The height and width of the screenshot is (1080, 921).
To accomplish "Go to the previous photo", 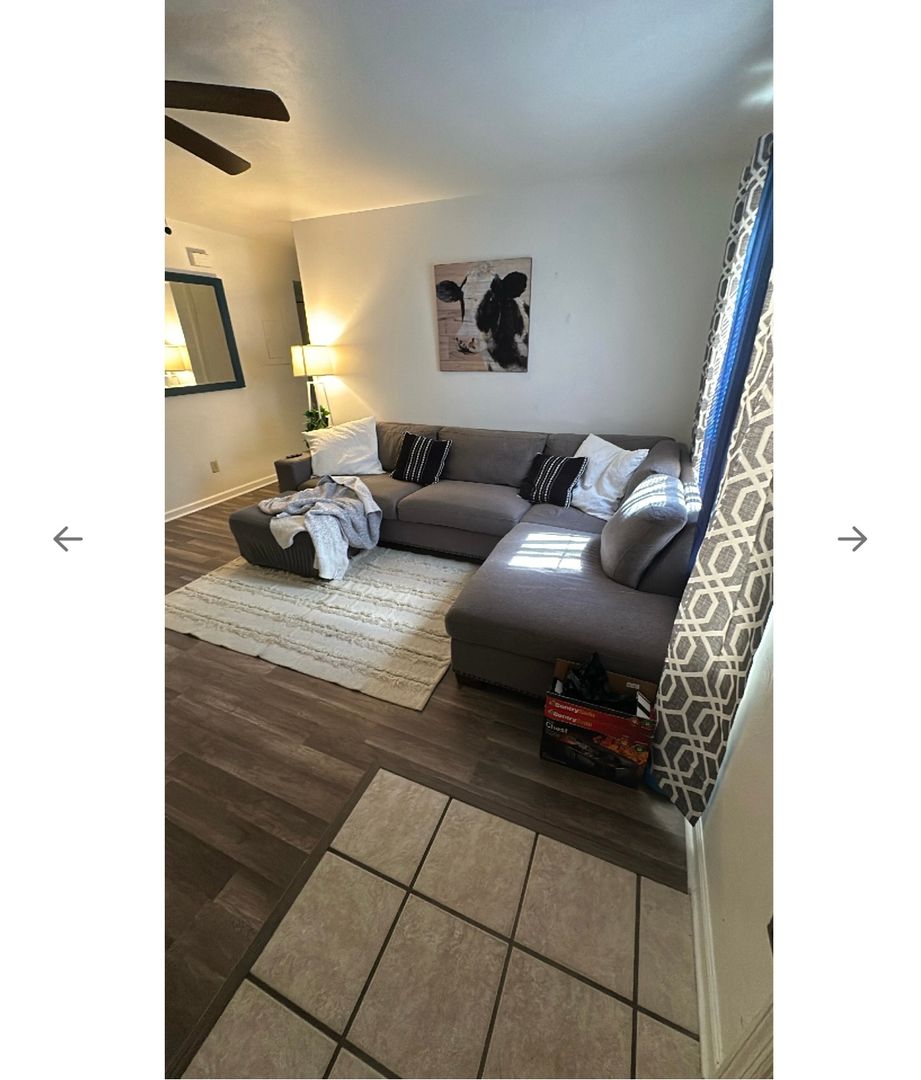I will pyautogui.click(x=68, y=539).
